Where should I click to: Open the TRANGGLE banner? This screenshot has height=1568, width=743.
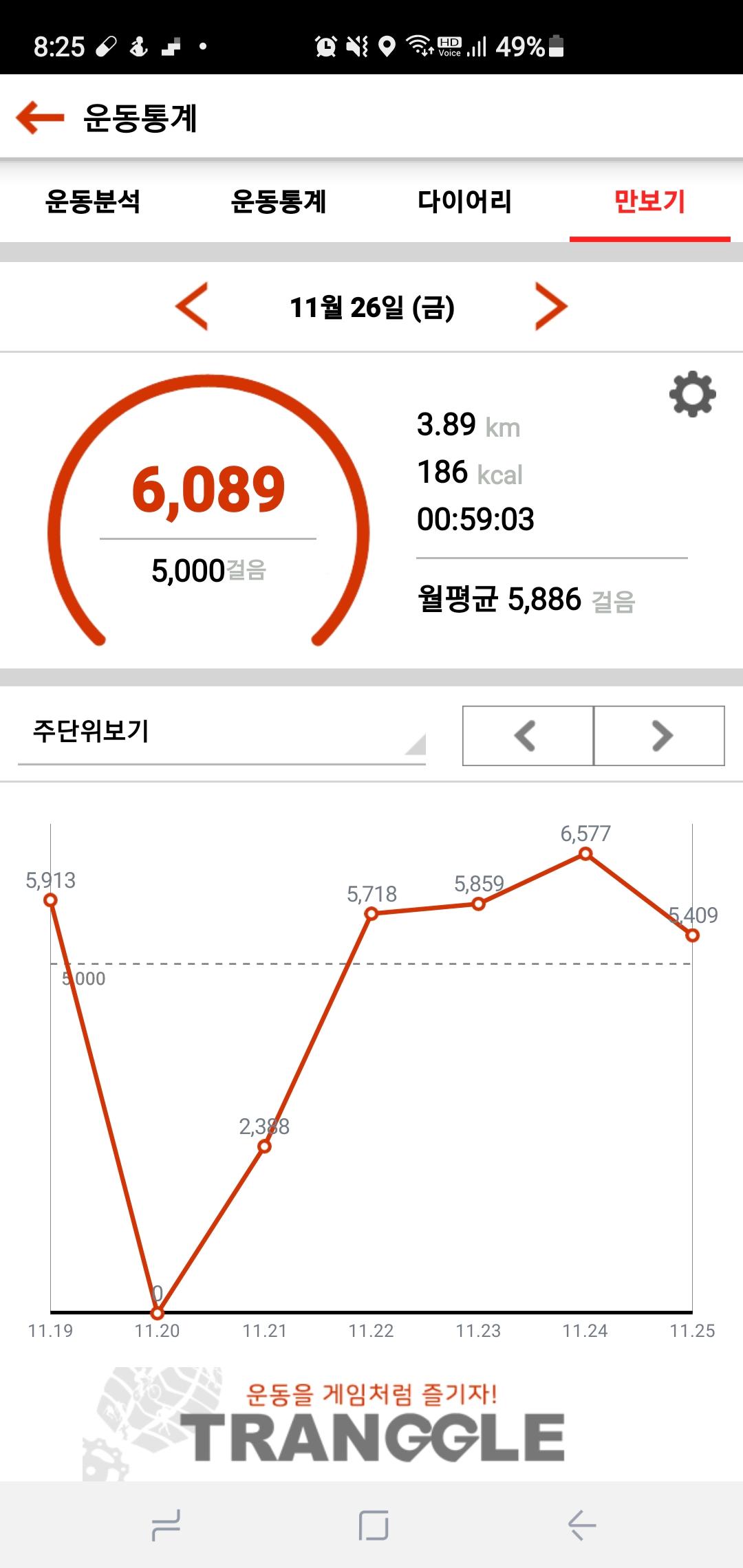tap(371, 1424)
